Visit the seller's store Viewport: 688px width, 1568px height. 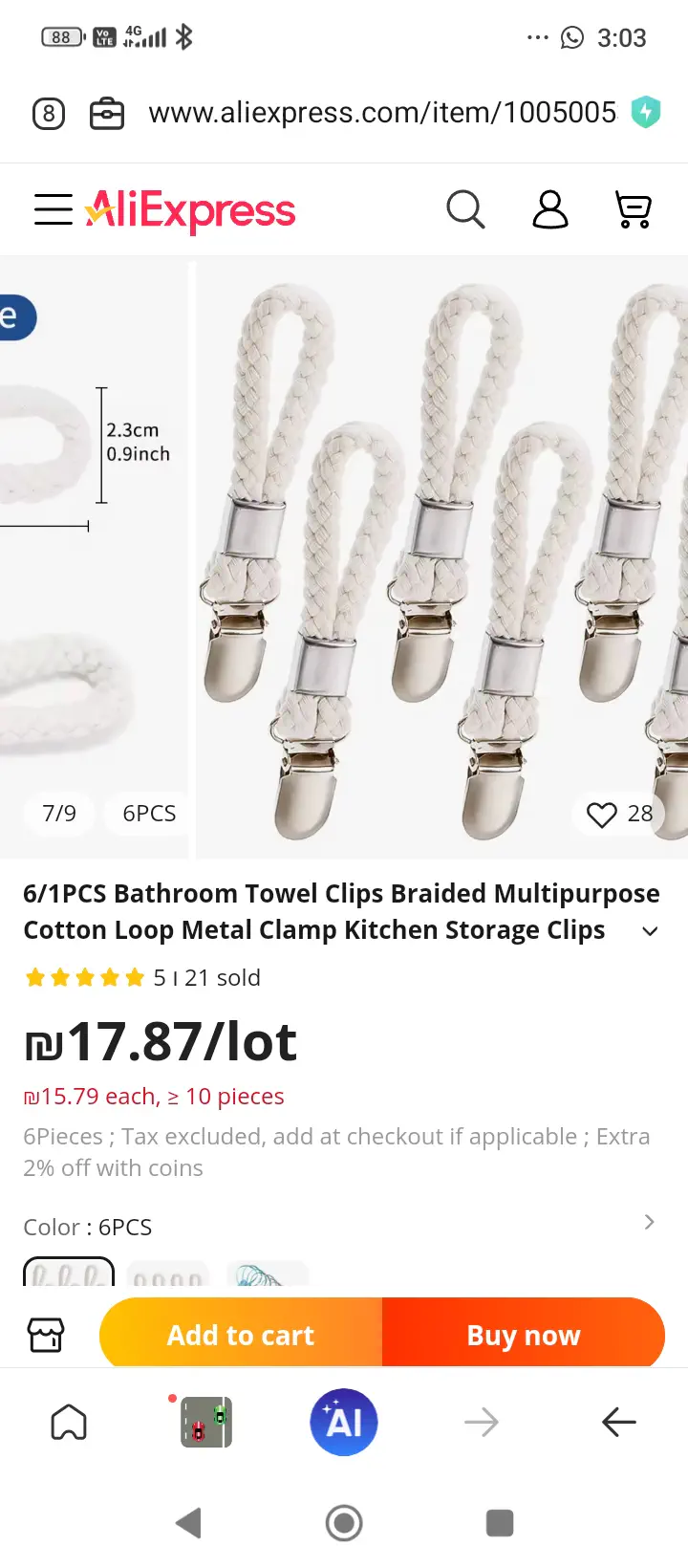click(x=46, y=1335)
